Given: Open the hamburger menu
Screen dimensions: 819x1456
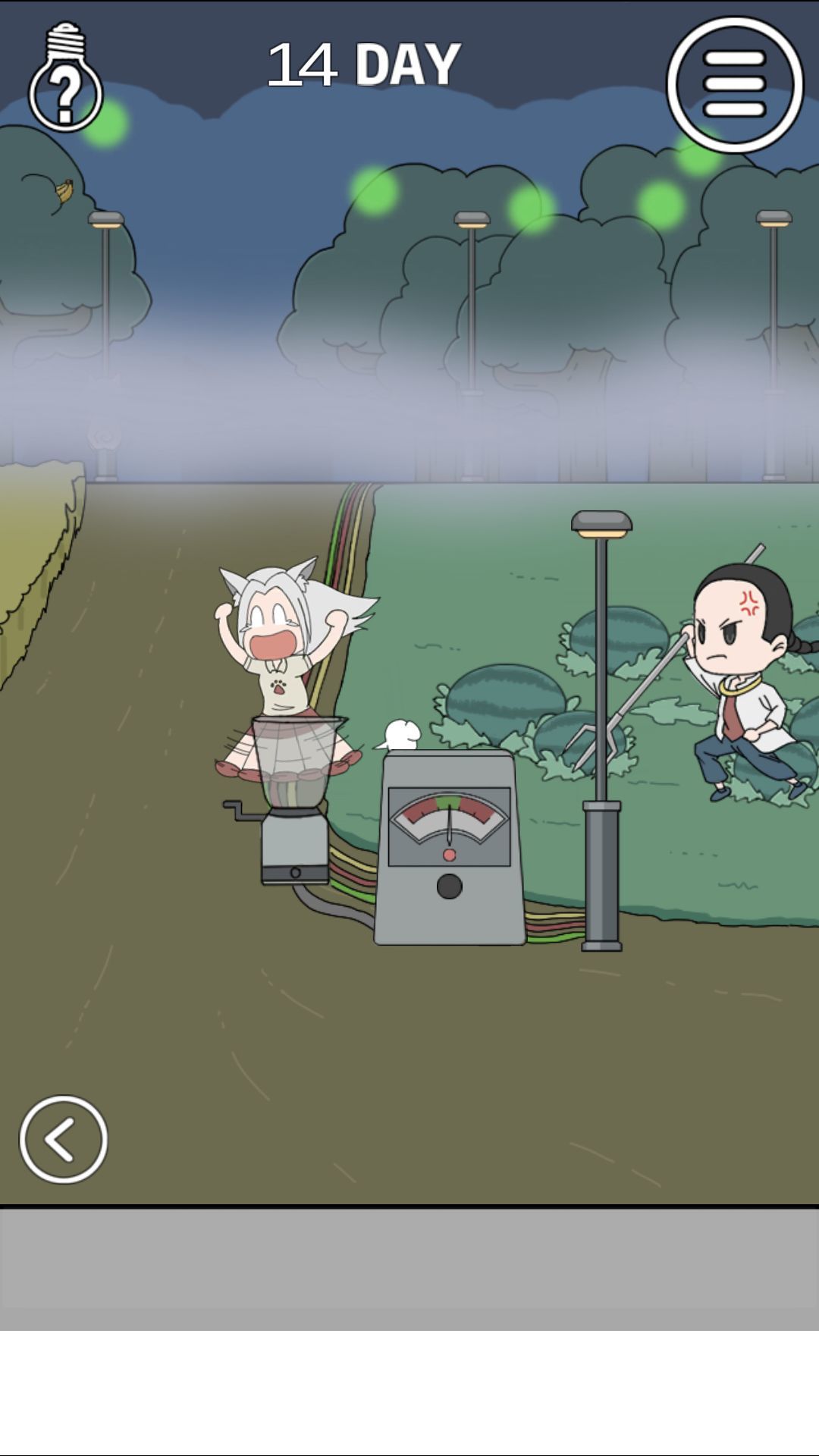Looking at the screenshot, I should tap(734, 84).
